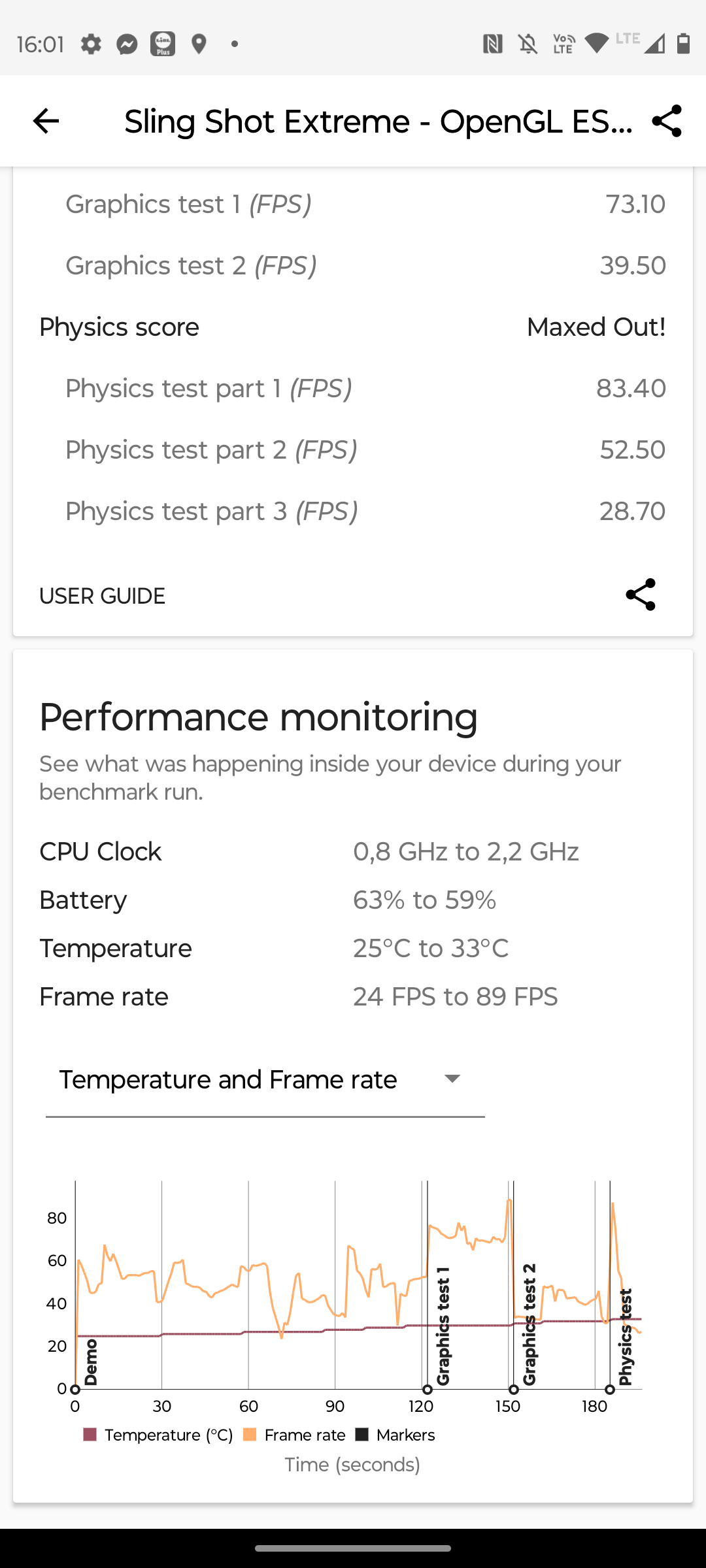Image resolution: width=706 pixels, height=1568 pixels.
Task: Go back using the top arrow
Action: click(x=46, y=121)
